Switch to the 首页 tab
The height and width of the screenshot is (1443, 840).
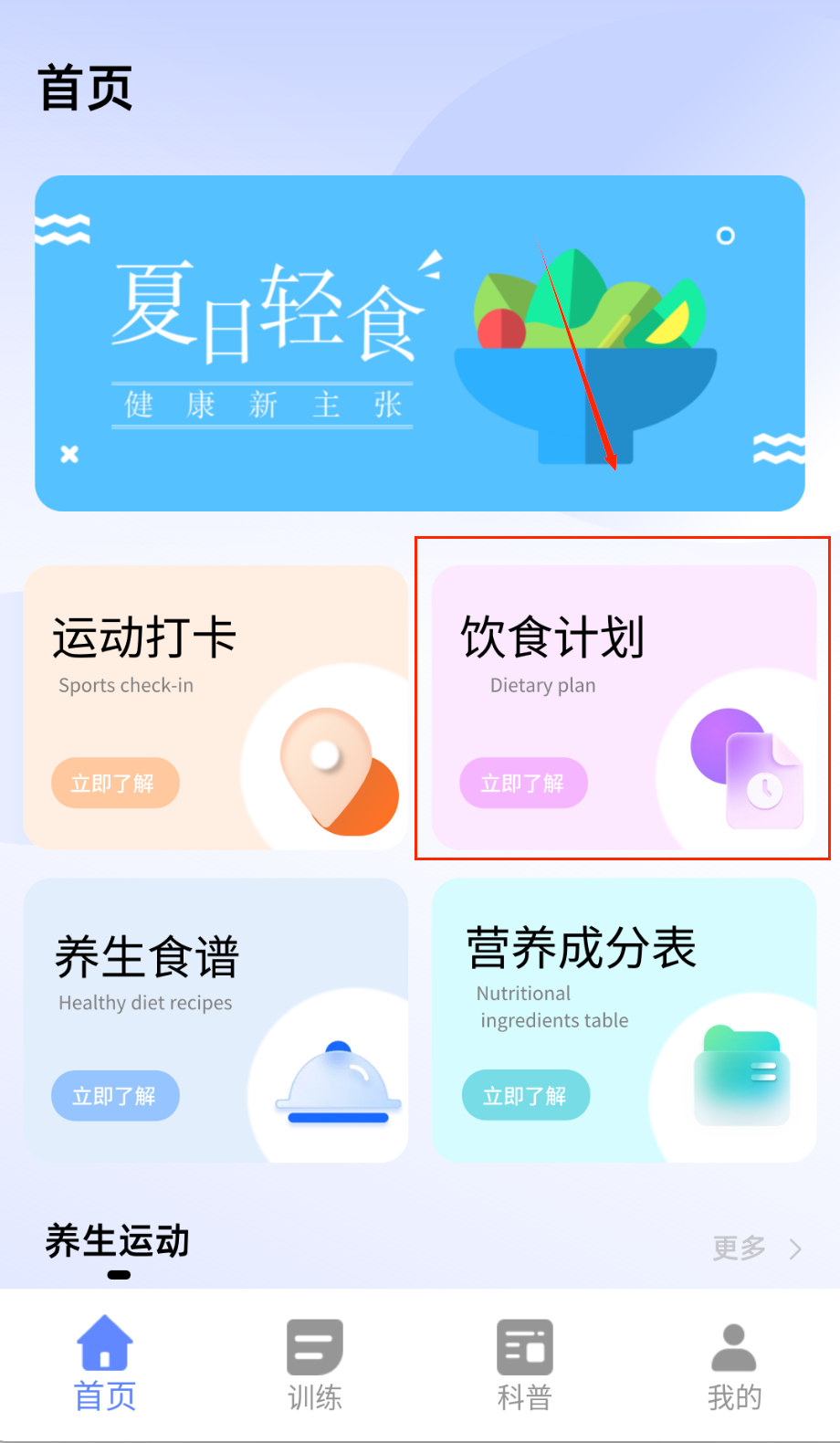105,1364
